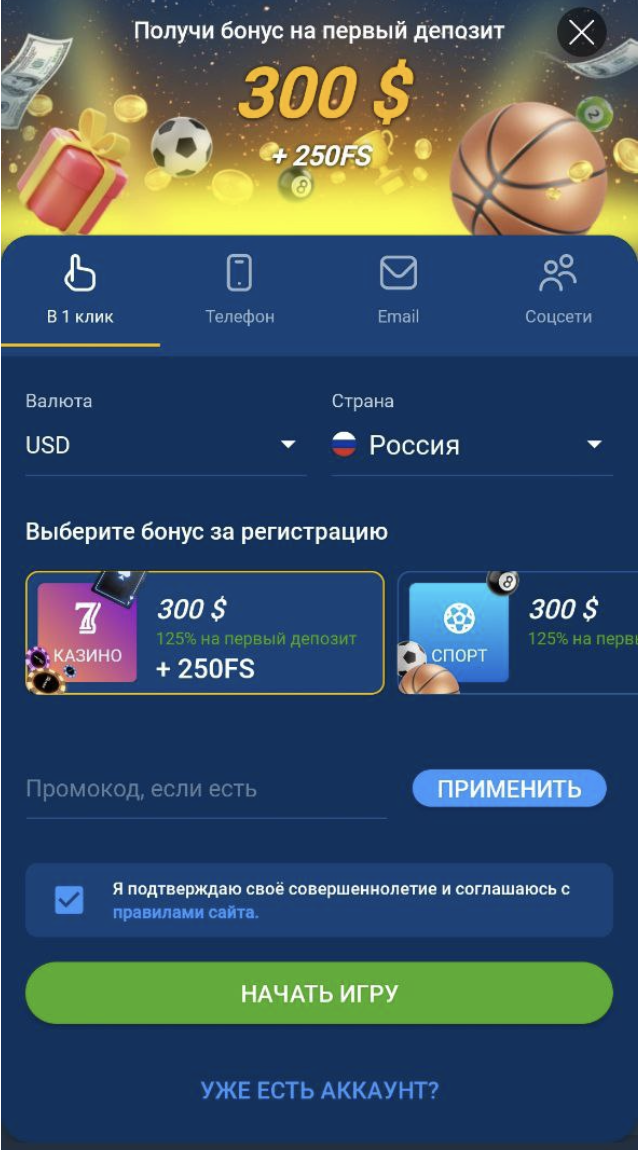This screenshot has height=1150, width=640.
Task: Tap the promo code input field
Action: [x=205, y=789]
